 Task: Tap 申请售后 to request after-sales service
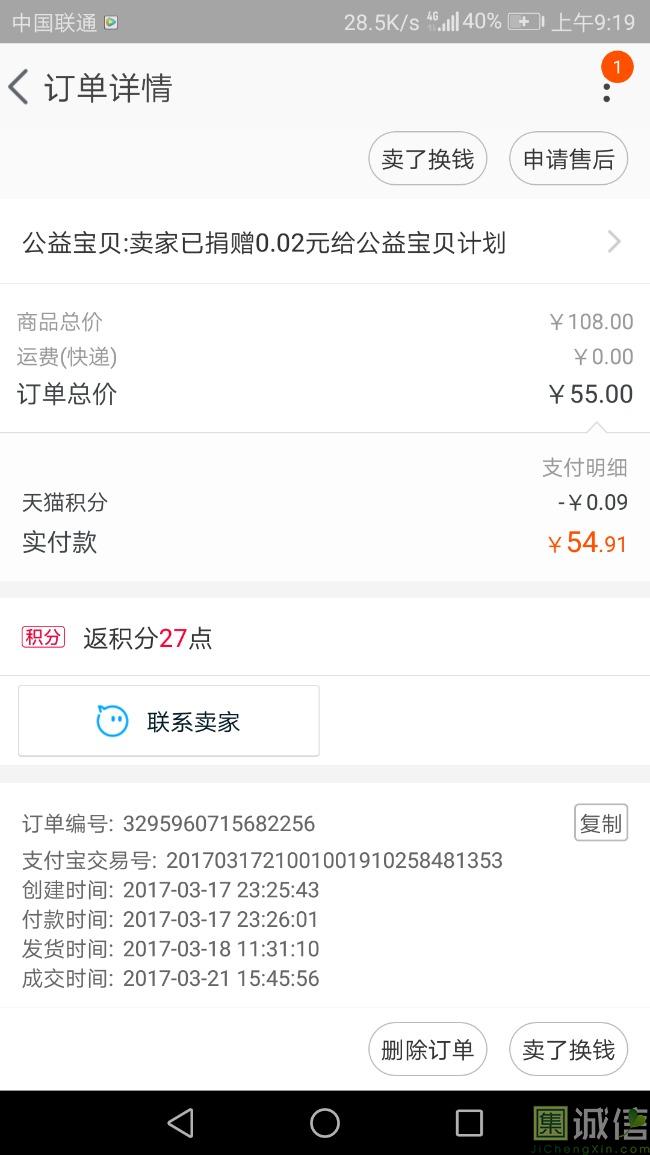(568, 158)
